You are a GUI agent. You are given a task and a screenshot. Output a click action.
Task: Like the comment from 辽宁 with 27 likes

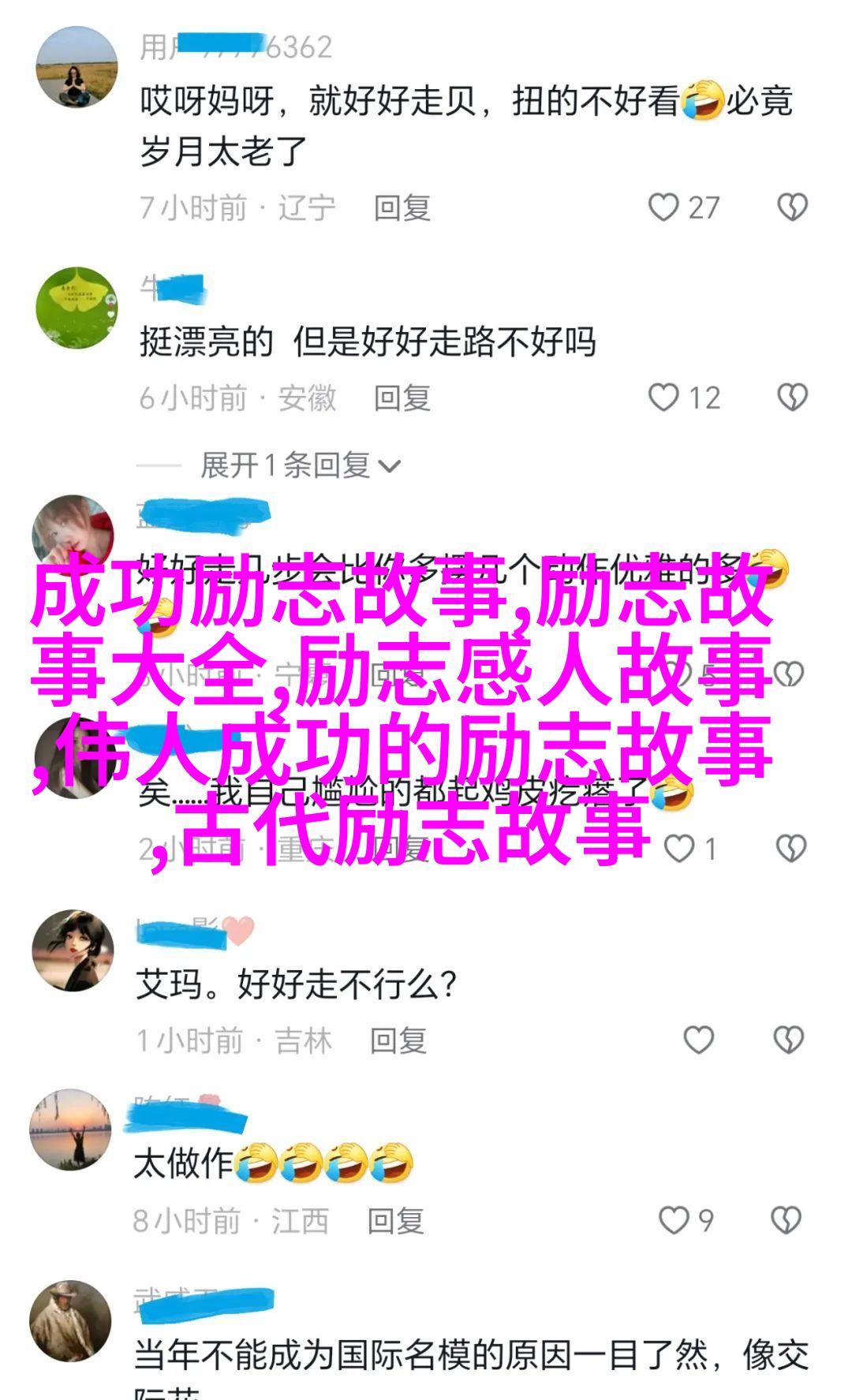(x=664, y=207)
